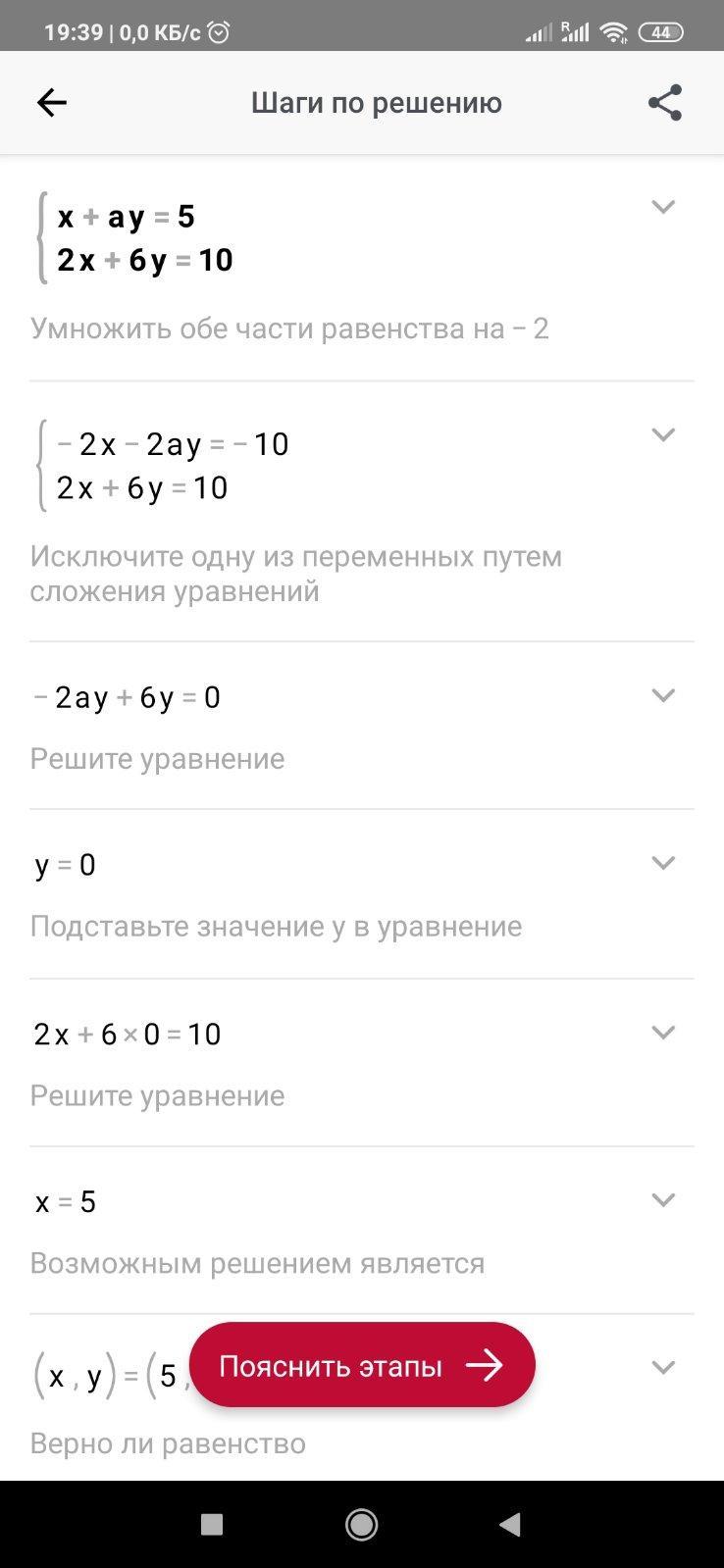Image resolution: width=724 pixels, height=1568 pixels.
Task: Go back using the top arrow
Action: point(52,103)
